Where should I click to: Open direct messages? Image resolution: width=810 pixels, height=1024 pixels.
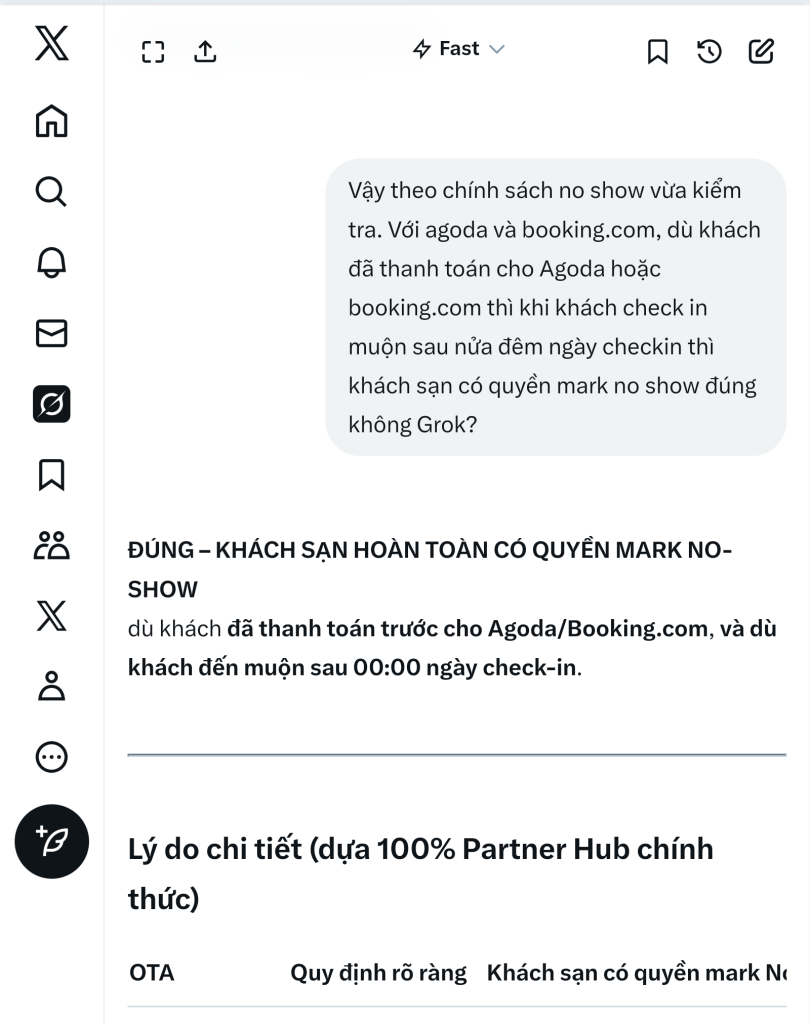(52, 334)
